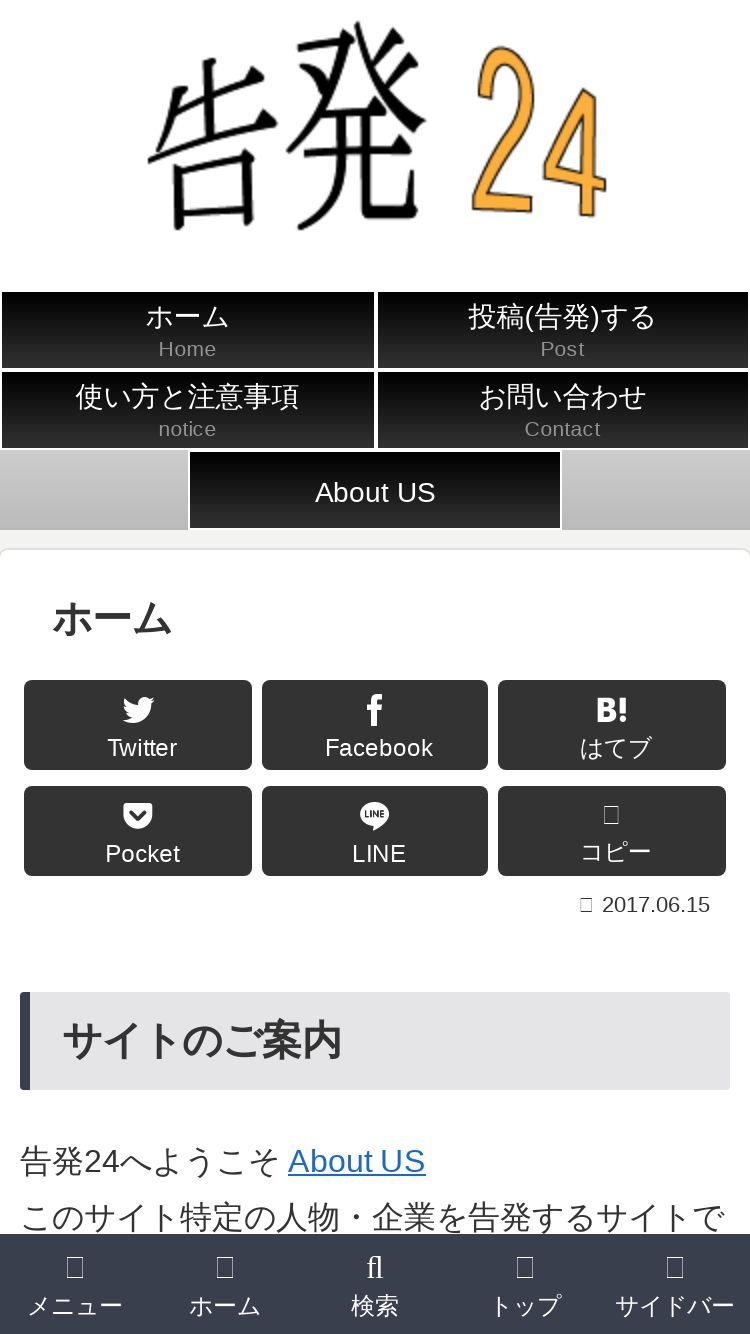This screenshot has height=1334, width=750.
Task: Follow the underlined About US link
Action: coord(357,1161)
